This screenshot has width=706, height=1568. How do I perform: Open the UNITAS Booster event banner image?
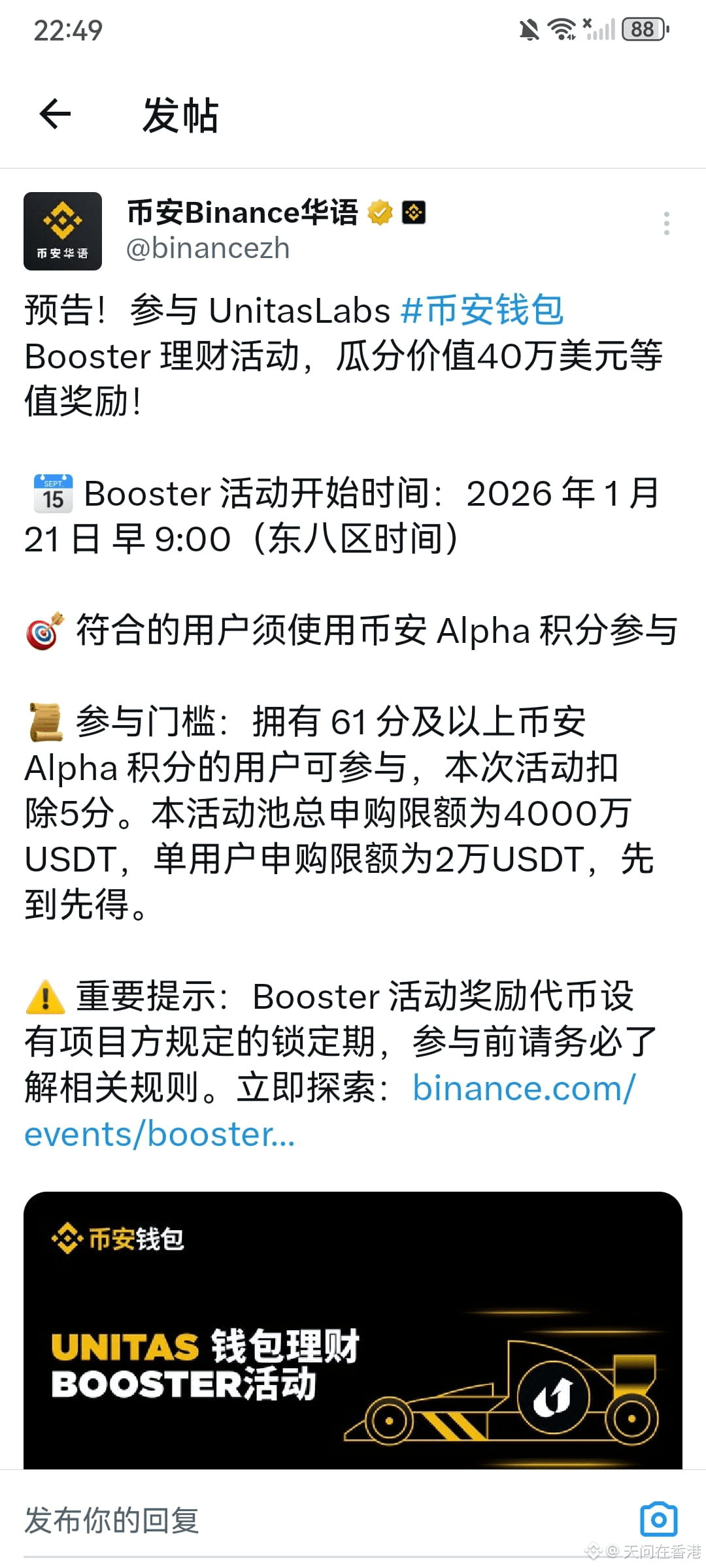pyautogui.click(x=353, y=1326)
